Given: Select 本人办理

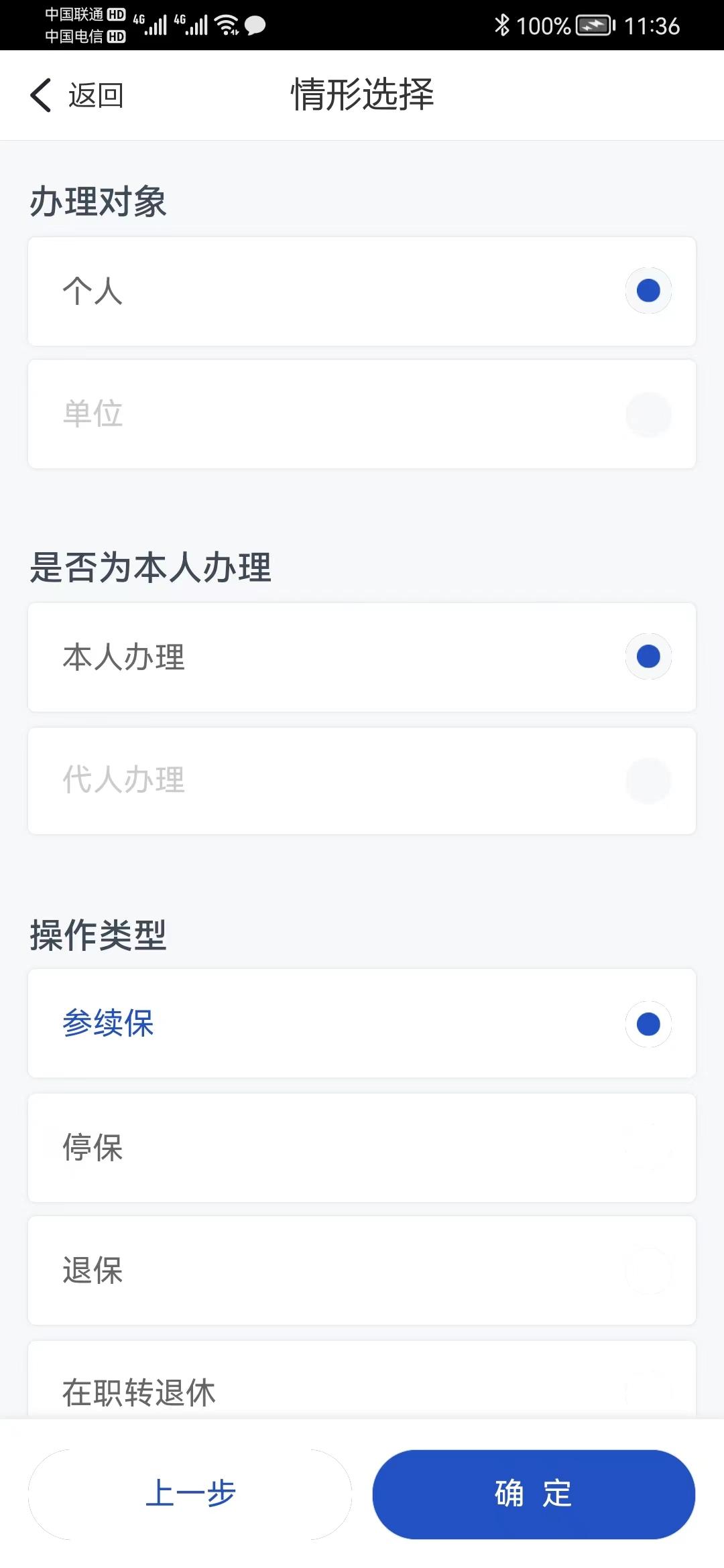Looking at the screenshot, I should 362,657.
